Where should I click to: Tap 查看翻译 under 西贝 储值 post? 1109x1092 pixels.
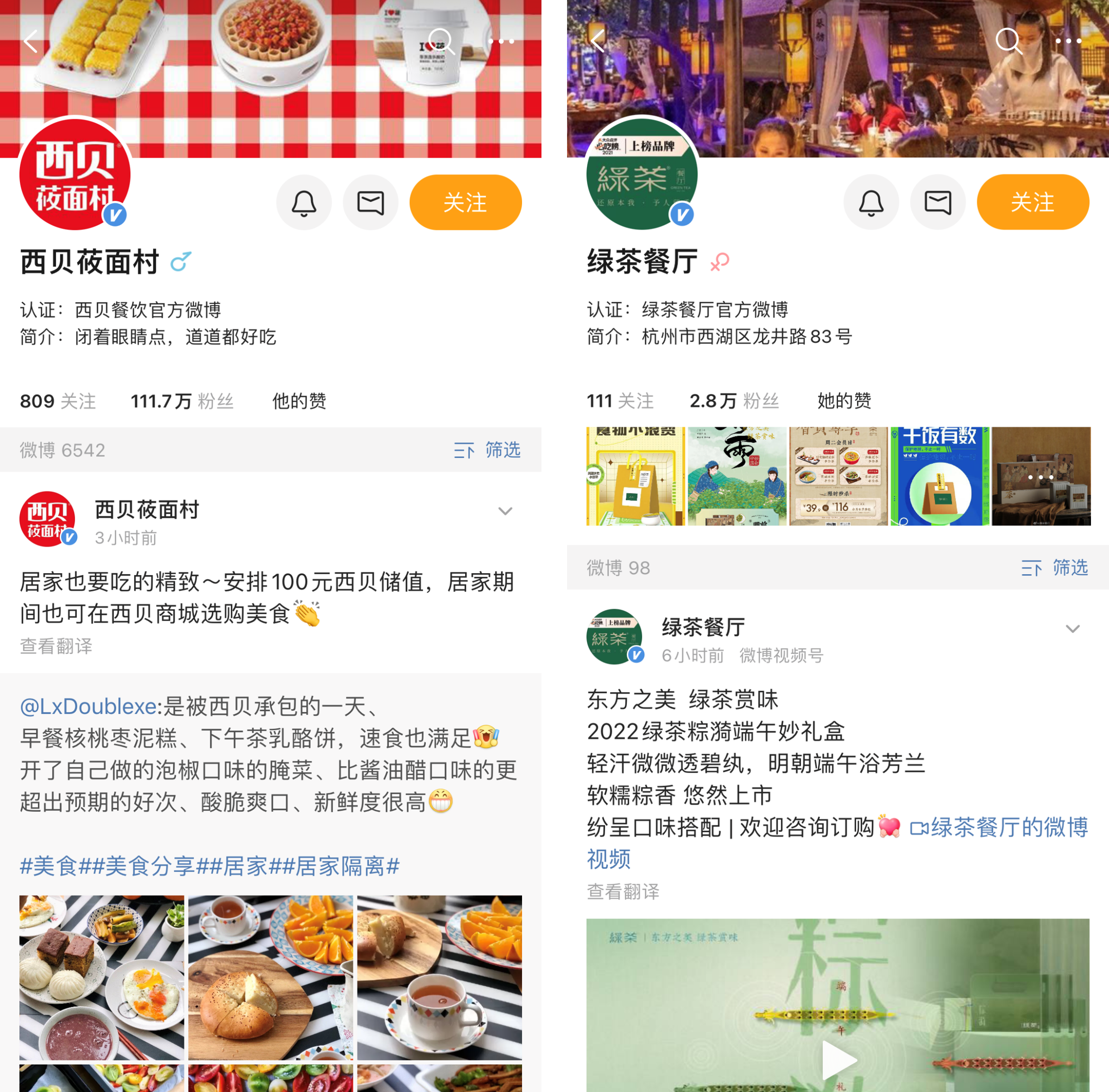coord(56,646)
